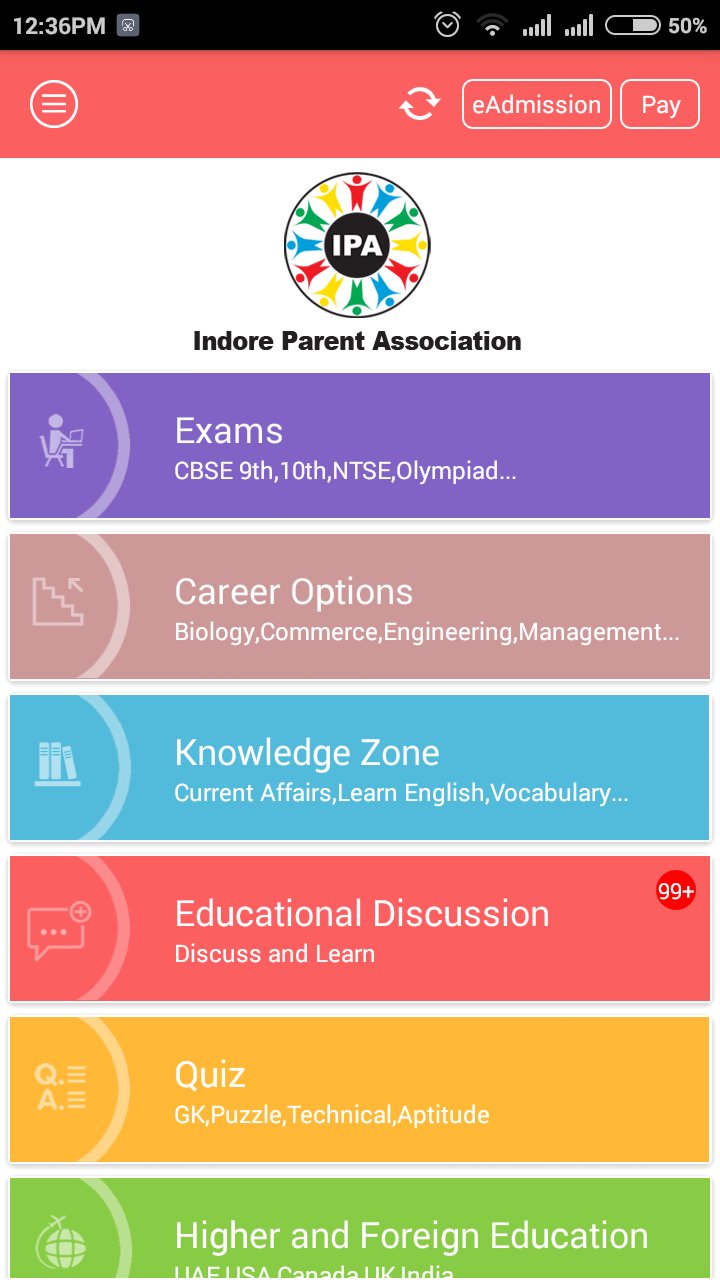Tap the Indore Parent Association title
The width and height of the screenshot is (720, 1280).
pyautogui.click(x=357, y=341)
